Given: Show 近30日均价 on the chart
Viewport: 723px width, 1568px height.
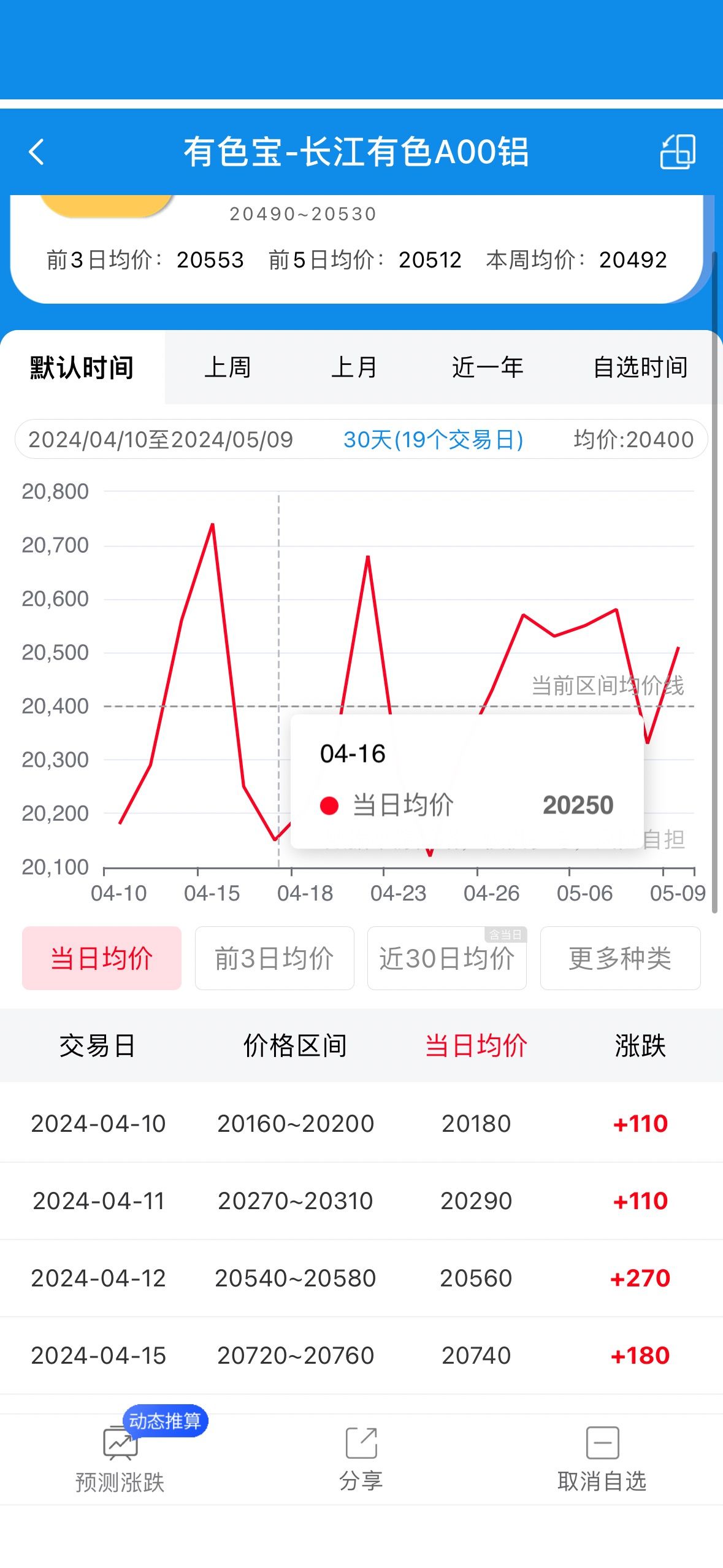Looking at the screenshot, I should coord(447,958).
